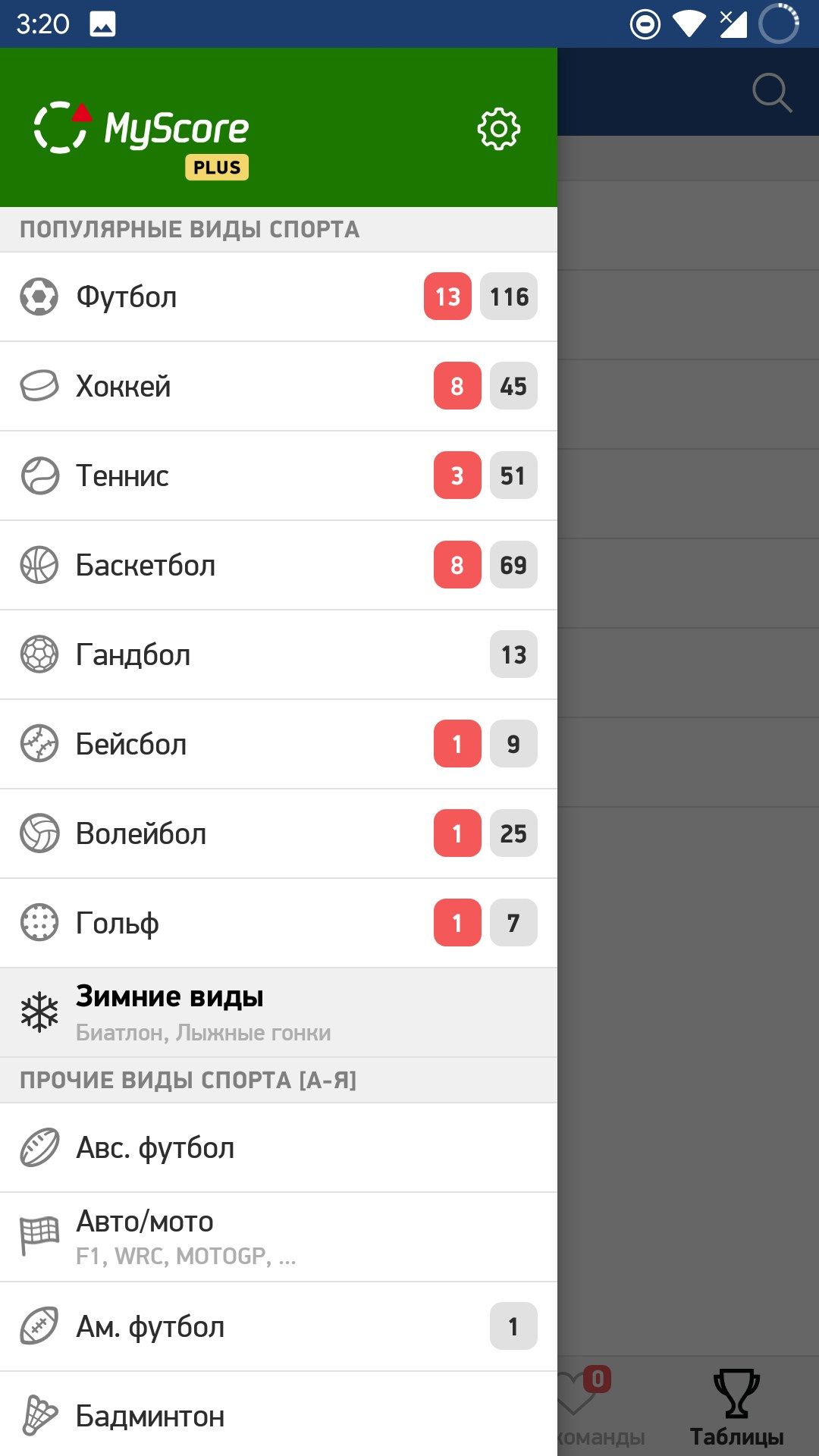The width and height of the screenshot is (819, 1456).
Task: Open the Волейбол section
Action: (x=278, y=833)
